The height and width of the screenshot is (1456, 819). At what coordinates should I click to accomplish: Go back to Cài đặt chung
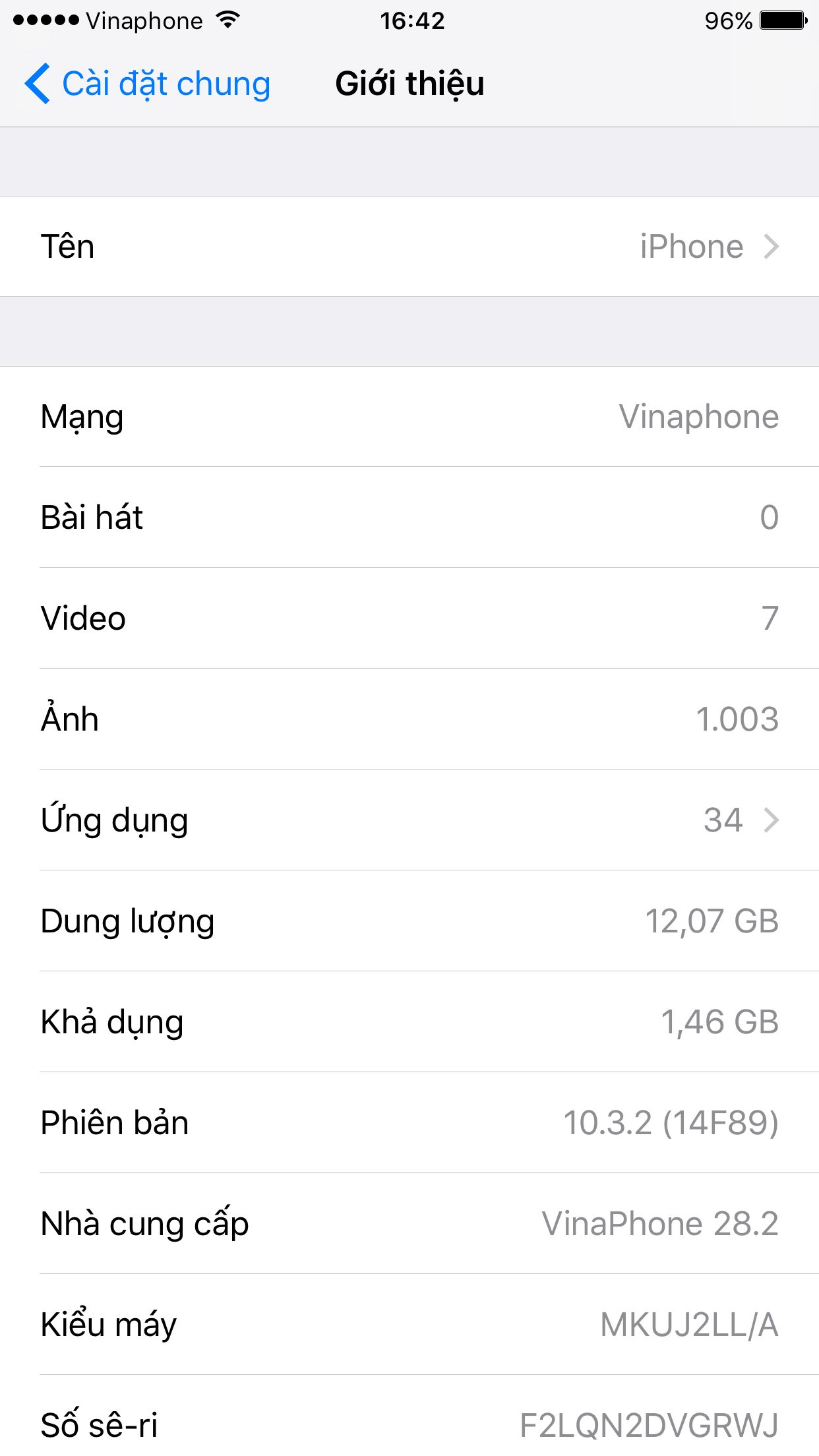148,84
